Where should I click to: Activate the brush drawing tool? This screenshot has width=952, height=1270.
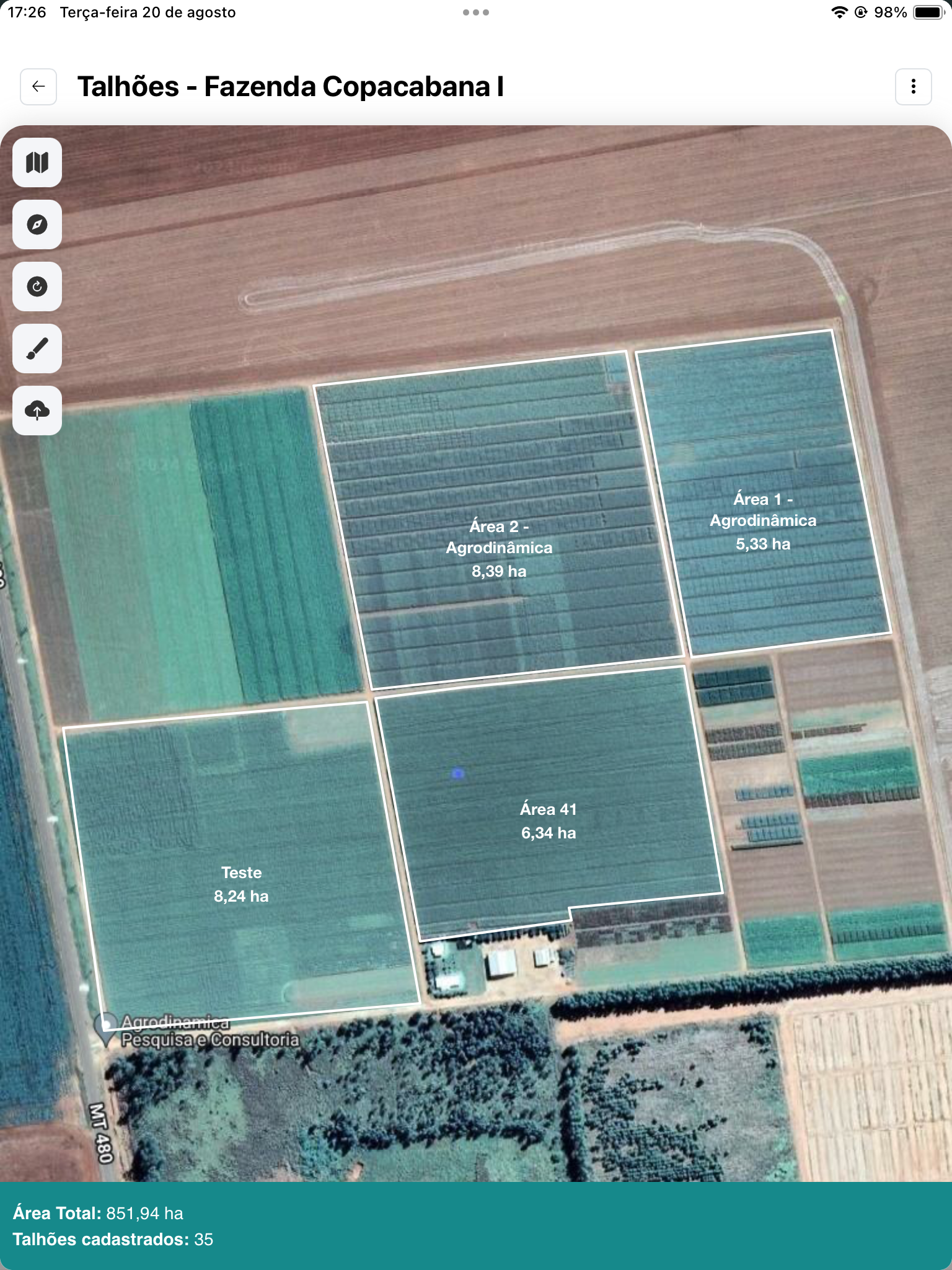tap(37, 349)
